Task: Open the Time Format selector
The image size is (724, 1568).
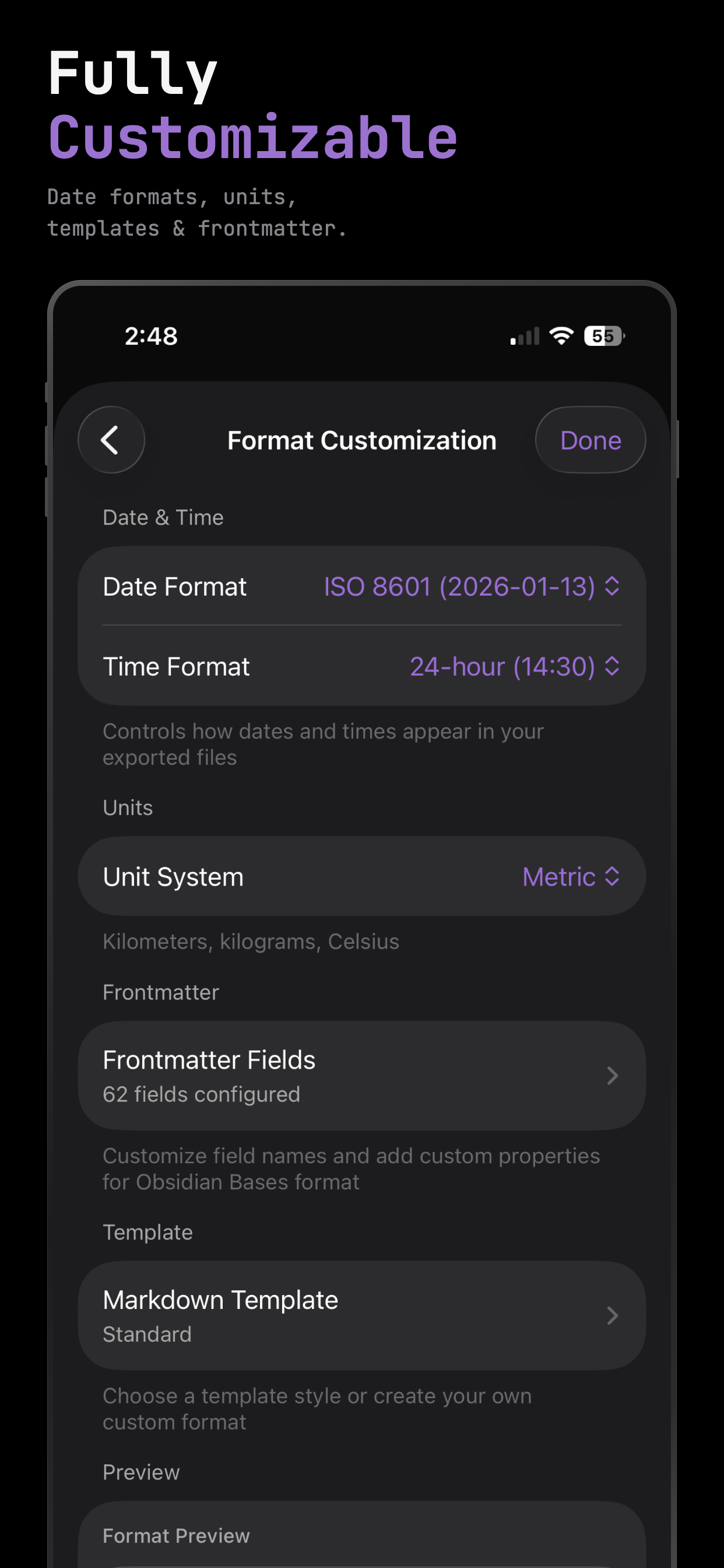Action: [502, 666]
